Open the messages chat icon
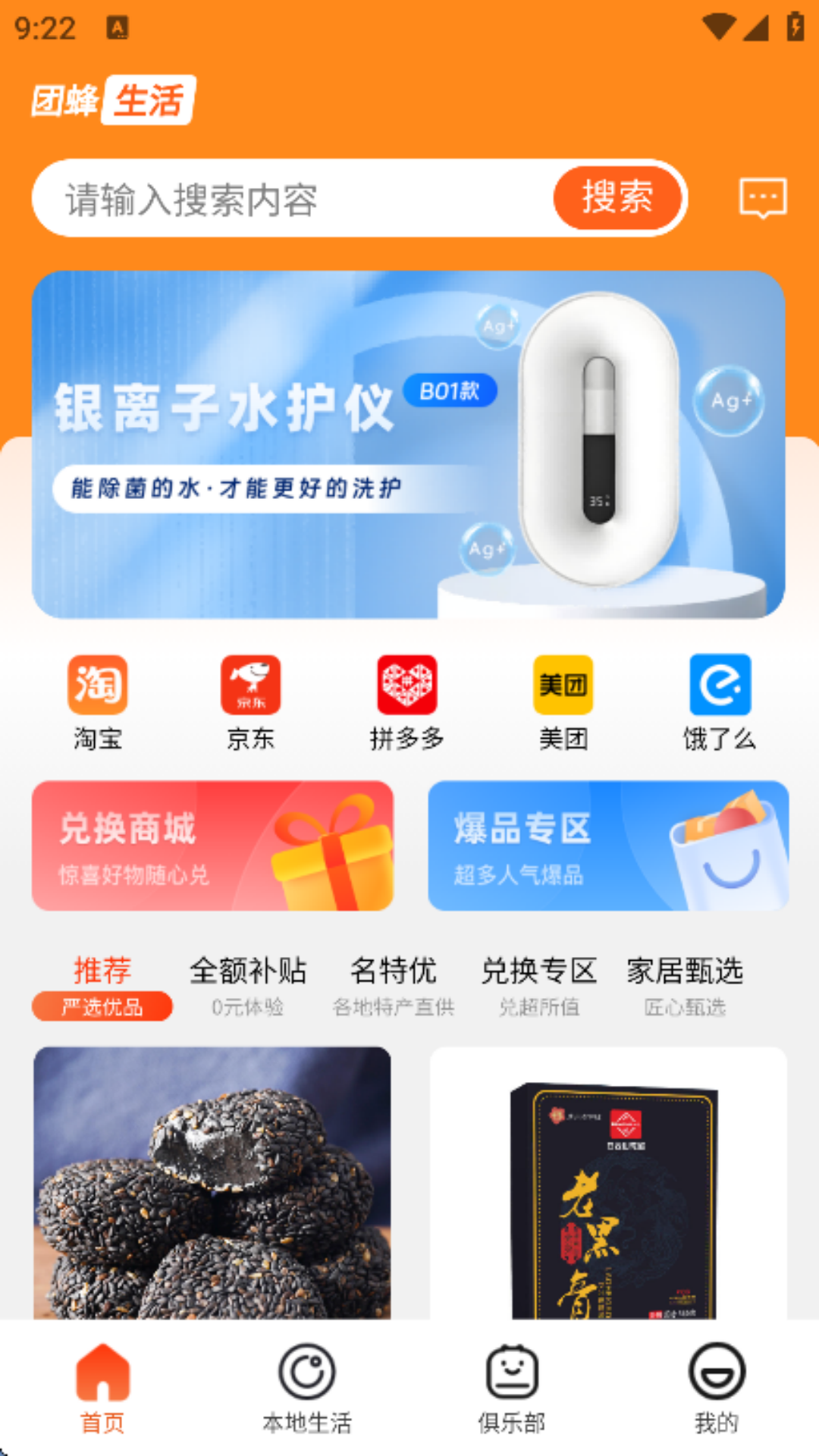The height and width of the screenshot is (1456, 819). [x=763, y=199]
